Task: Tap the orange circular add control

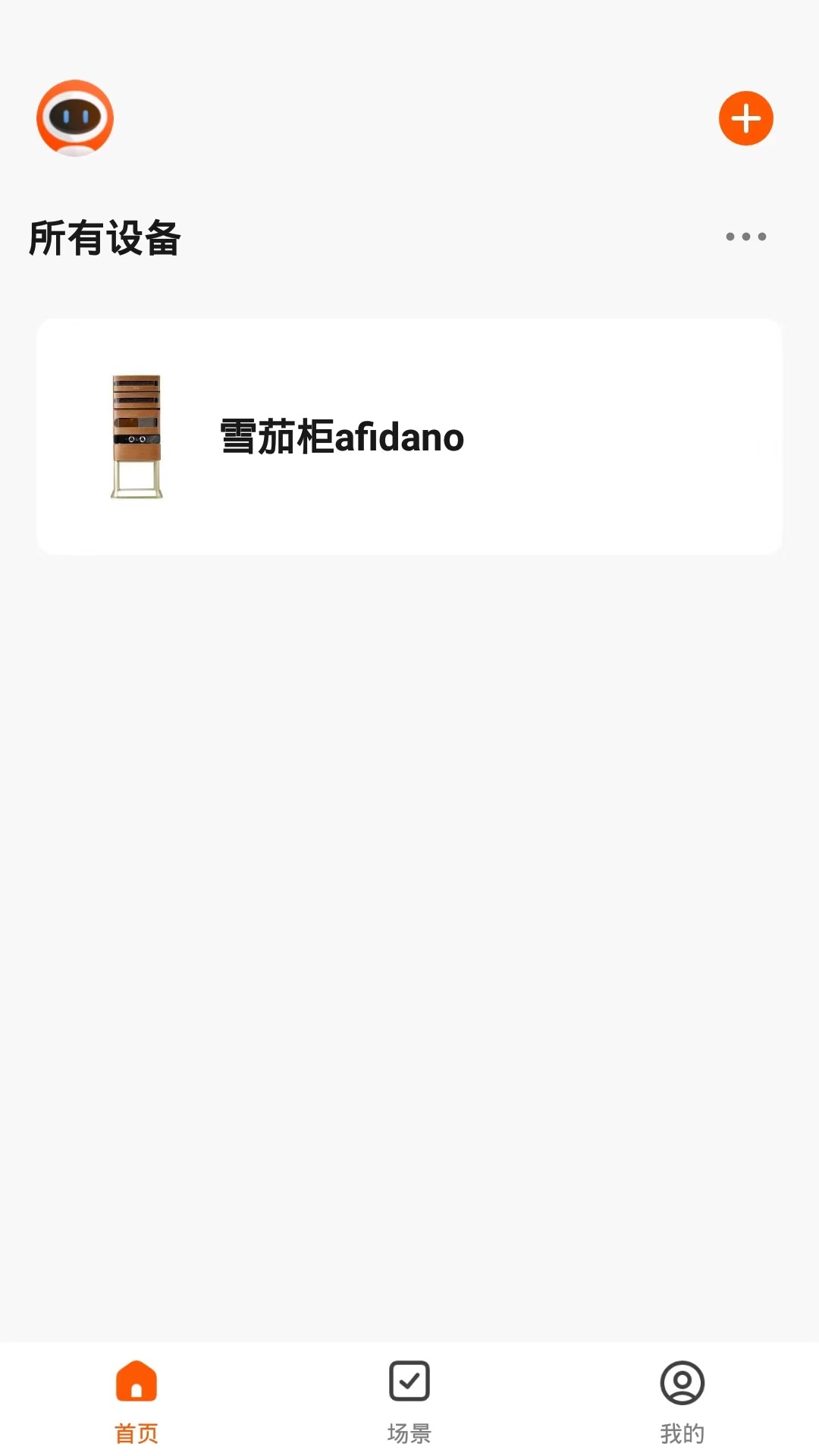Action: (x=745, y=118)
